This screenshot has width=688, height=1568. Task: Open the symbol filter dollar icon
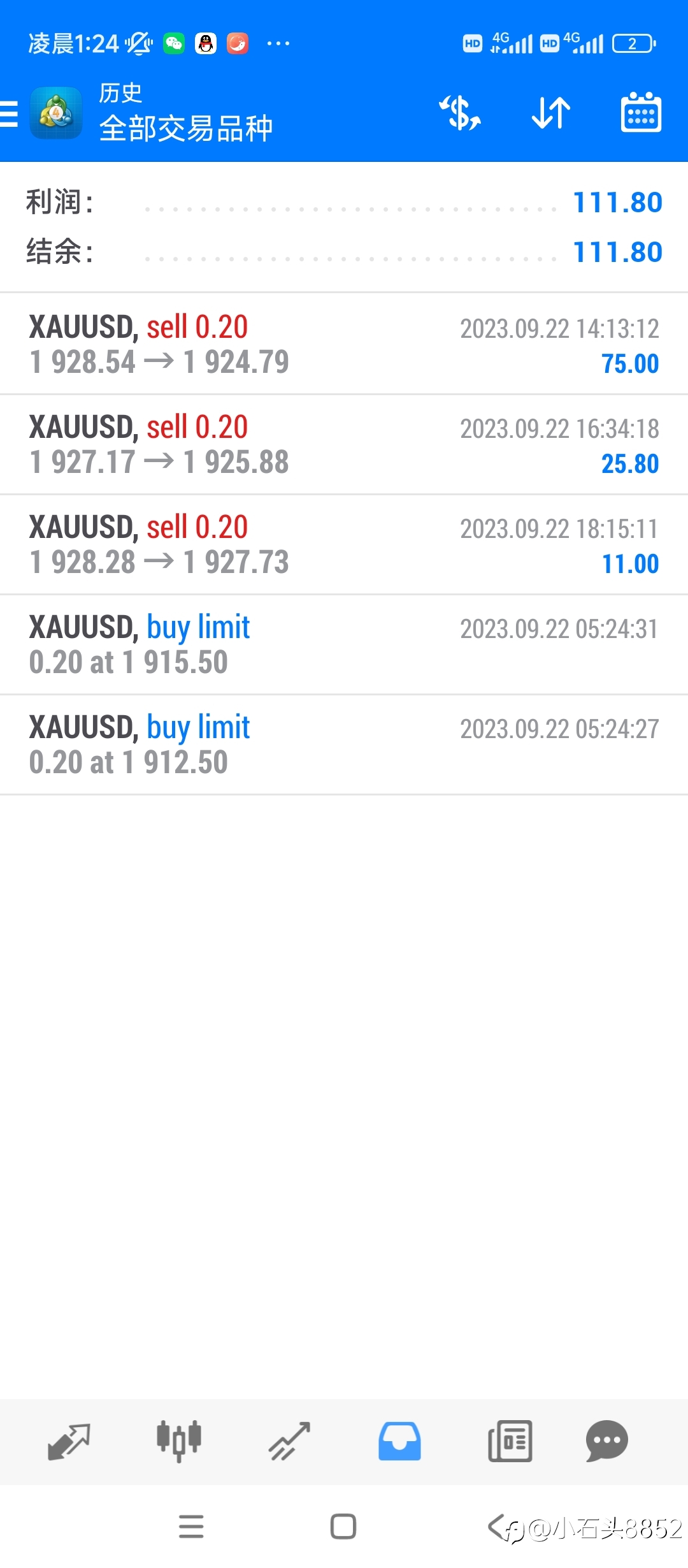click(460, 113)
